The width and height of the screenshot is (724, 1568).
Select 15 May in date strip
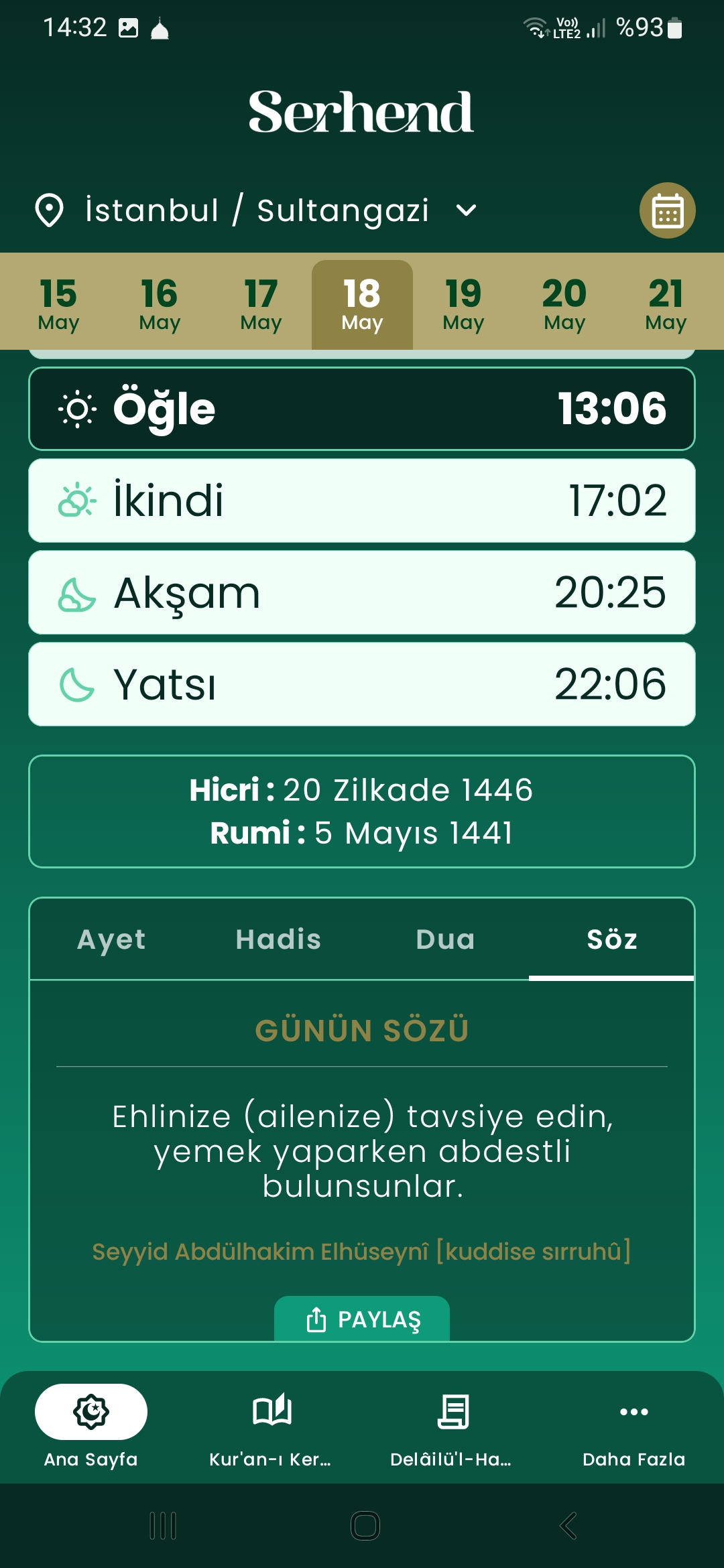pos(58,304)
